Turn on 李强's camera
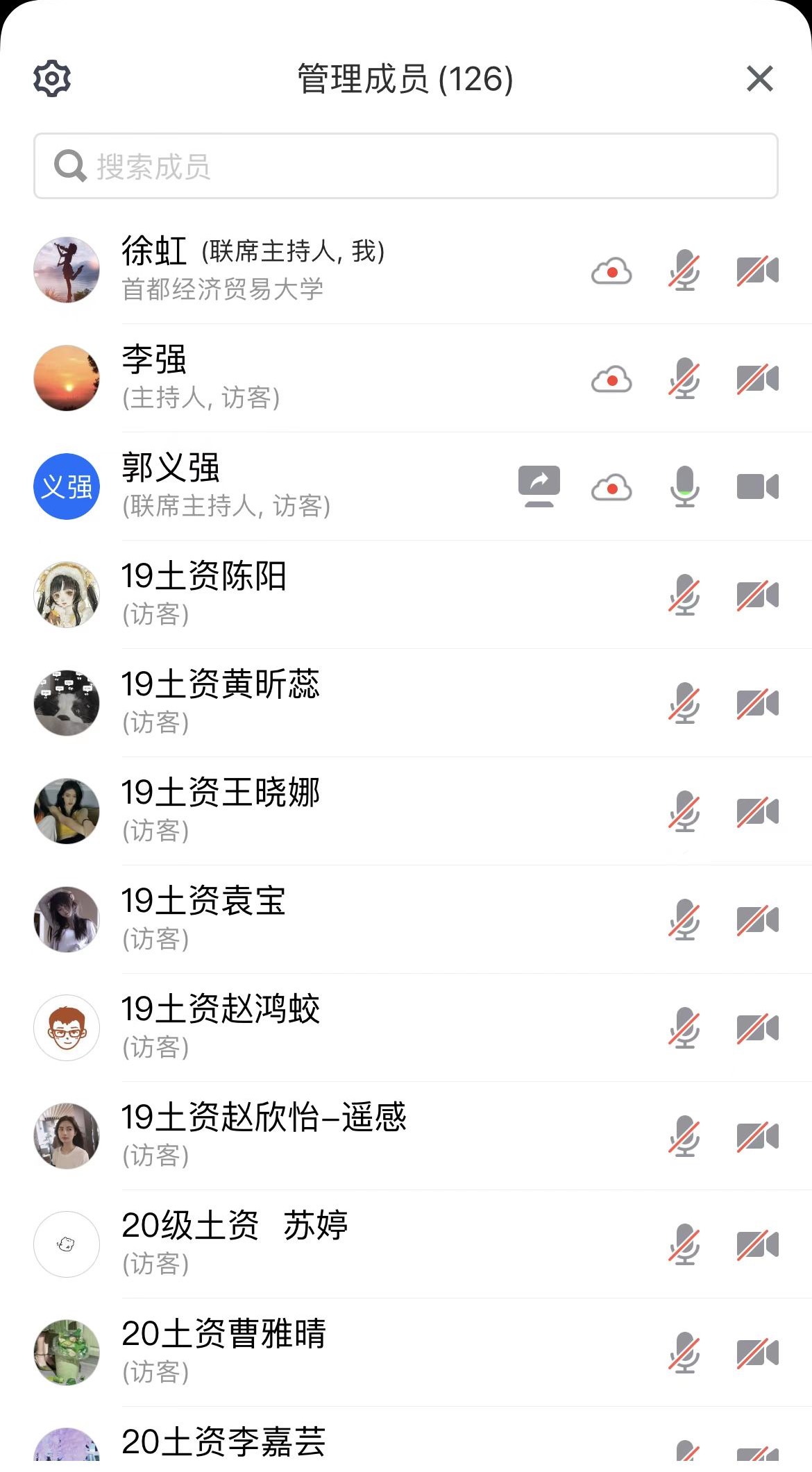The image size is (812, 1472). [758, 378]
